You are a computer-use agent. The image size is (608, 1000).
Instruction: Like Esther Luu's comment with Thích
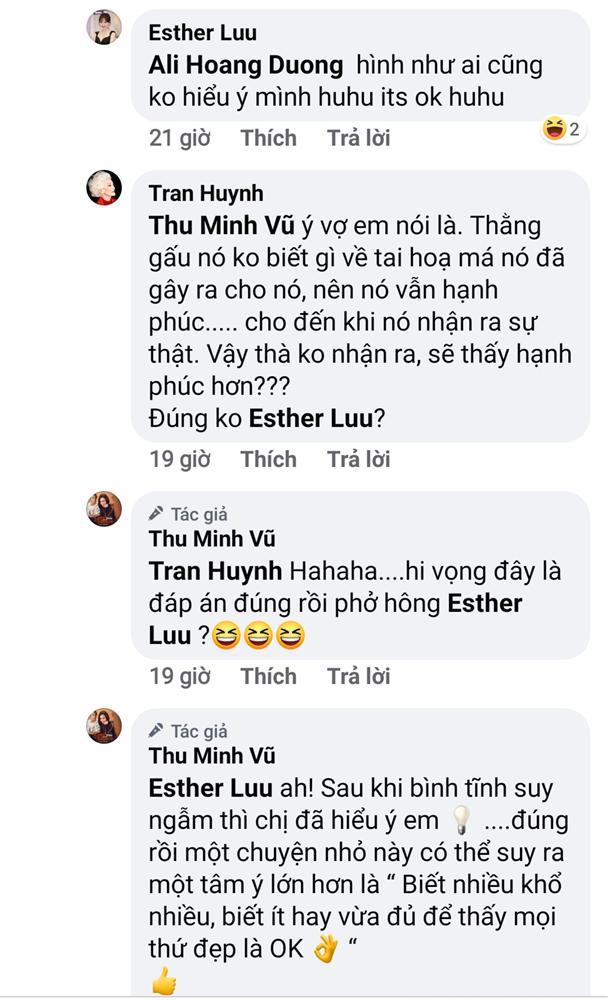coord(268,138)
